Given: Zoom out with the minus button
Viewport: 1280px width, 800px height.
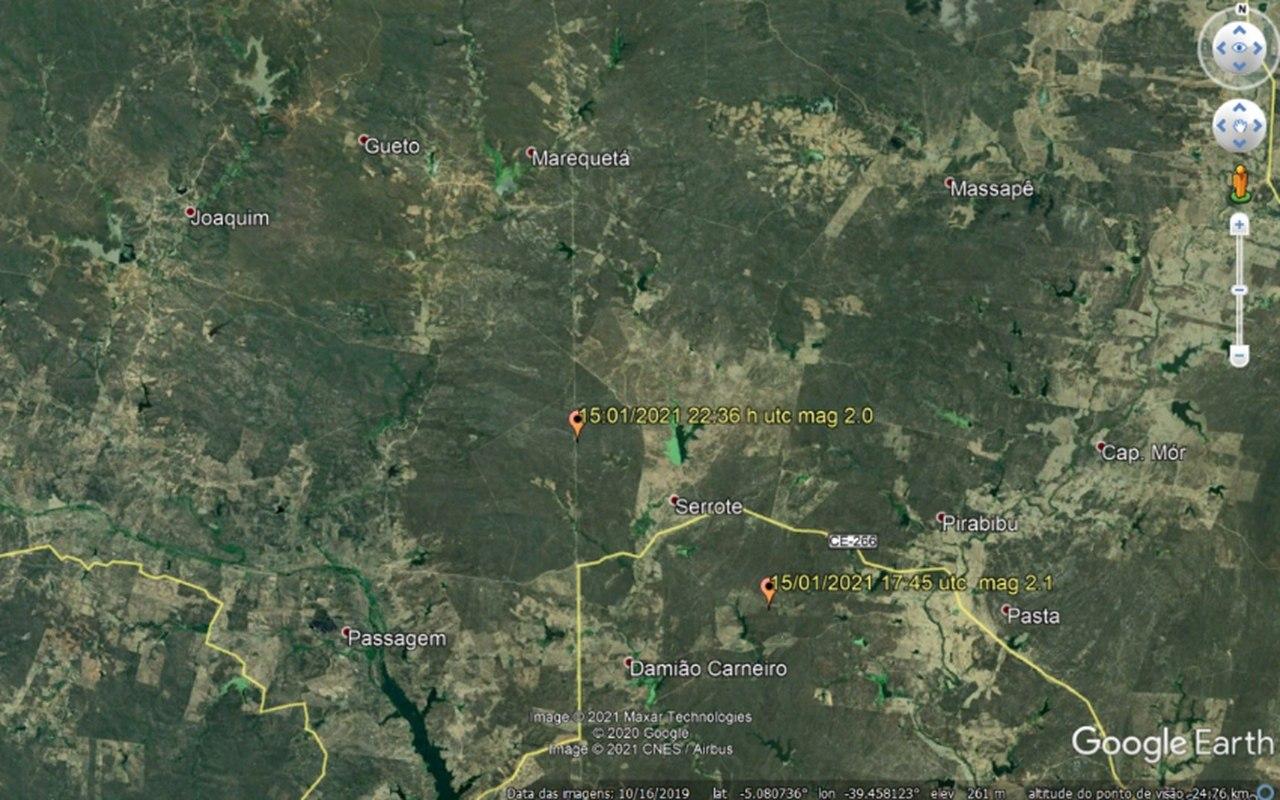Looking at the screenshot, I should [1239, 354].
